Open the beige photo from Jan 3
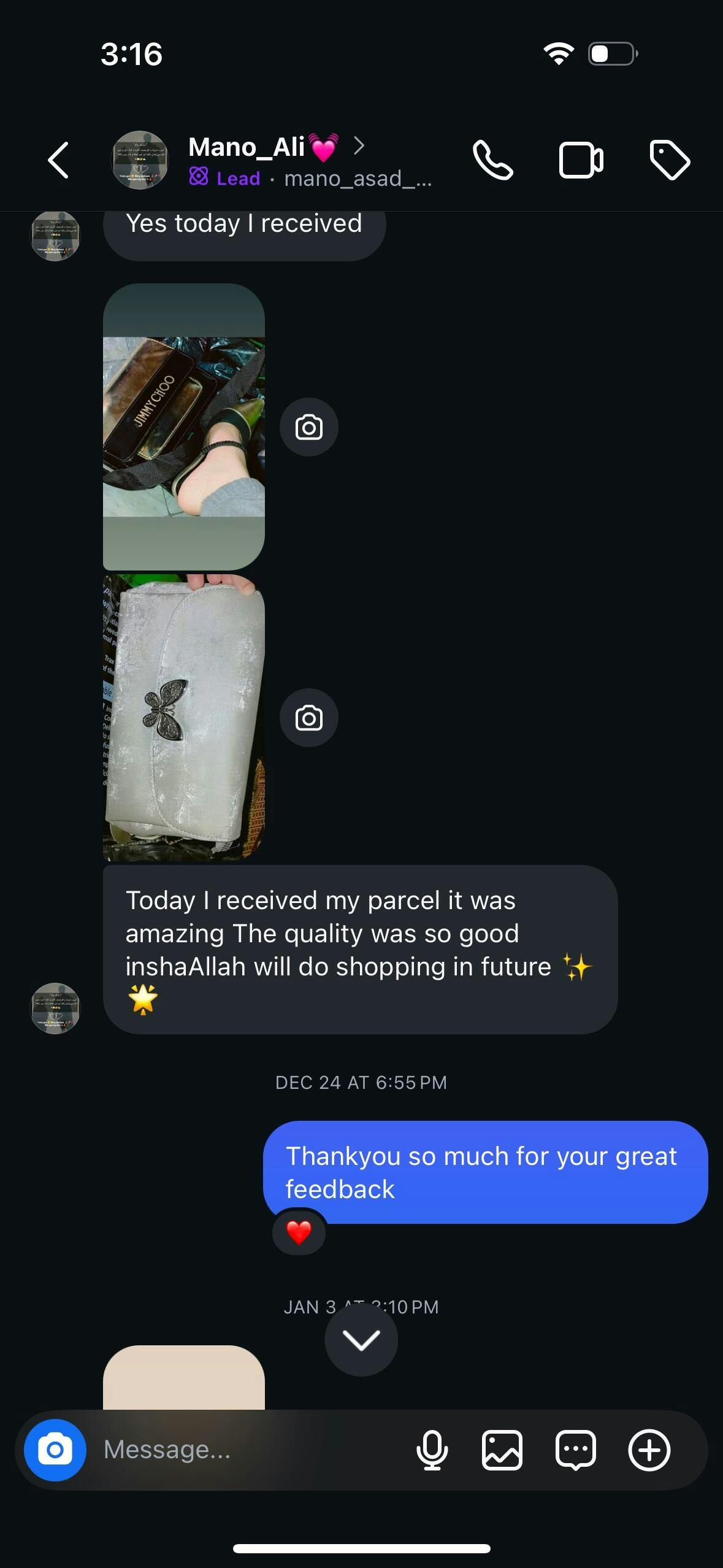 coord(184,1378)
